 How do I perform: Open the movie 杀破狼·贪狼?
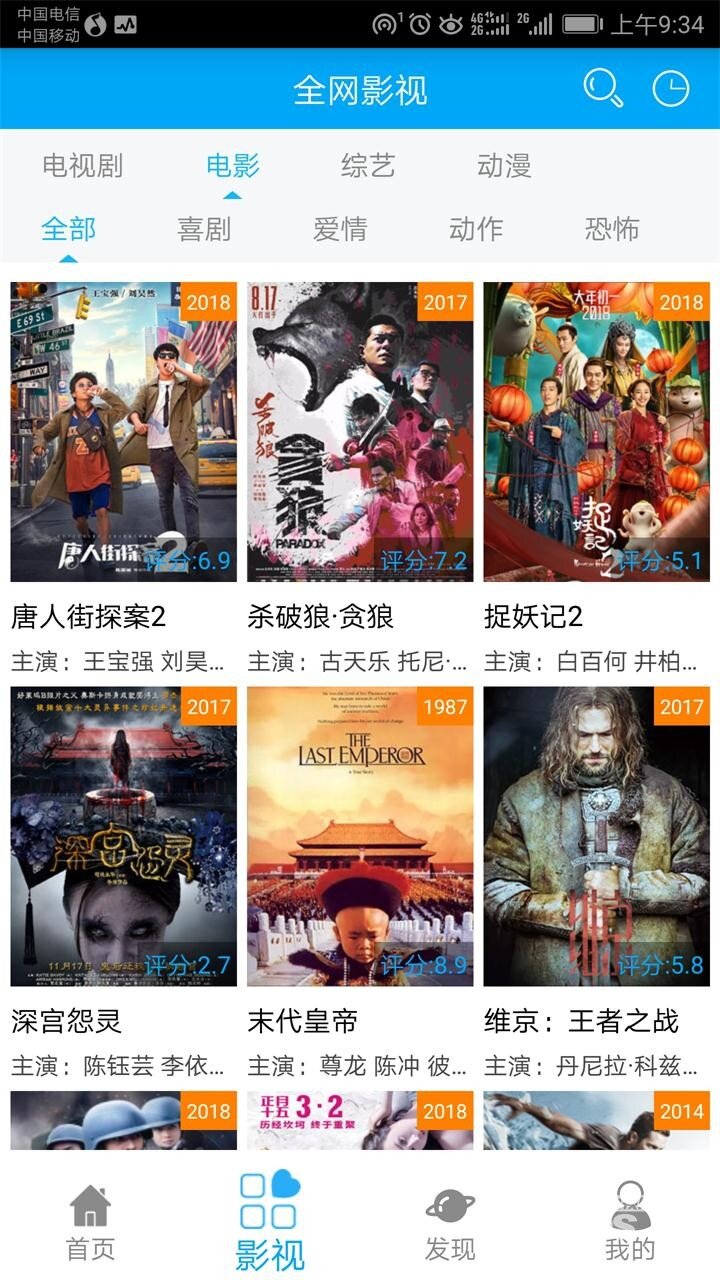click(360, 432)
